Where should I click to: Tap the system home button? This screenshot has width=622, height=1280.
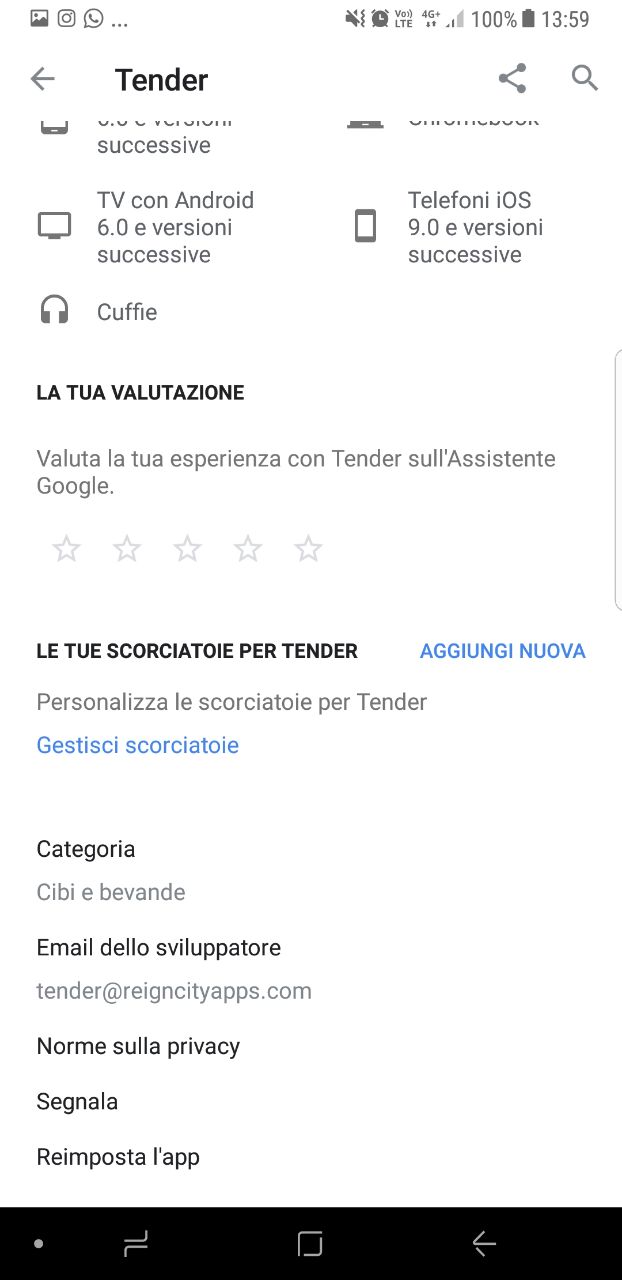click(310, 1243)
